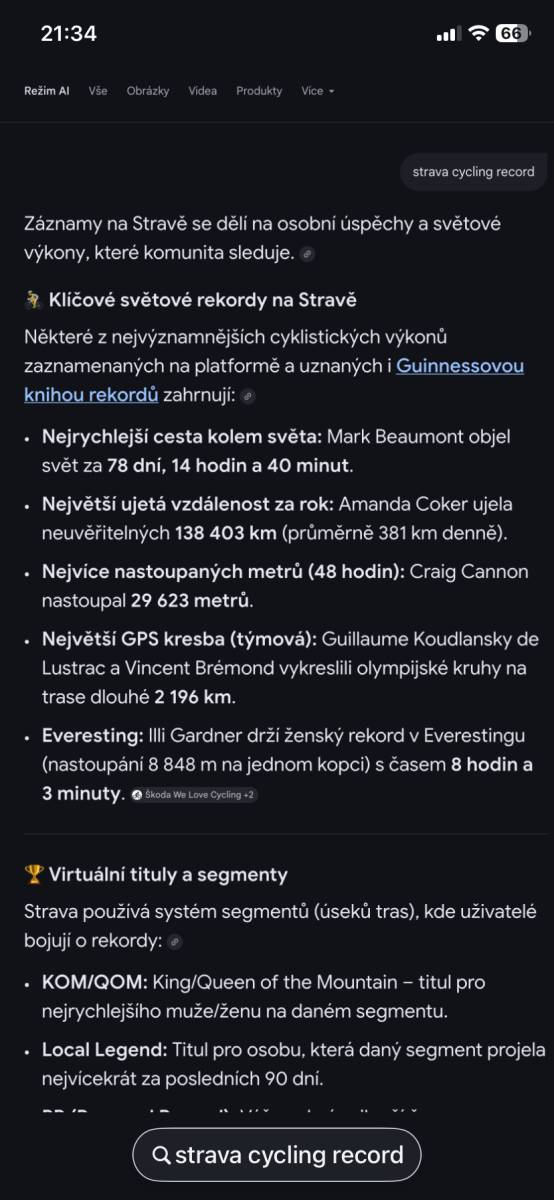Select the Produkty tab
554x1200 pixels.
[259, 91]
